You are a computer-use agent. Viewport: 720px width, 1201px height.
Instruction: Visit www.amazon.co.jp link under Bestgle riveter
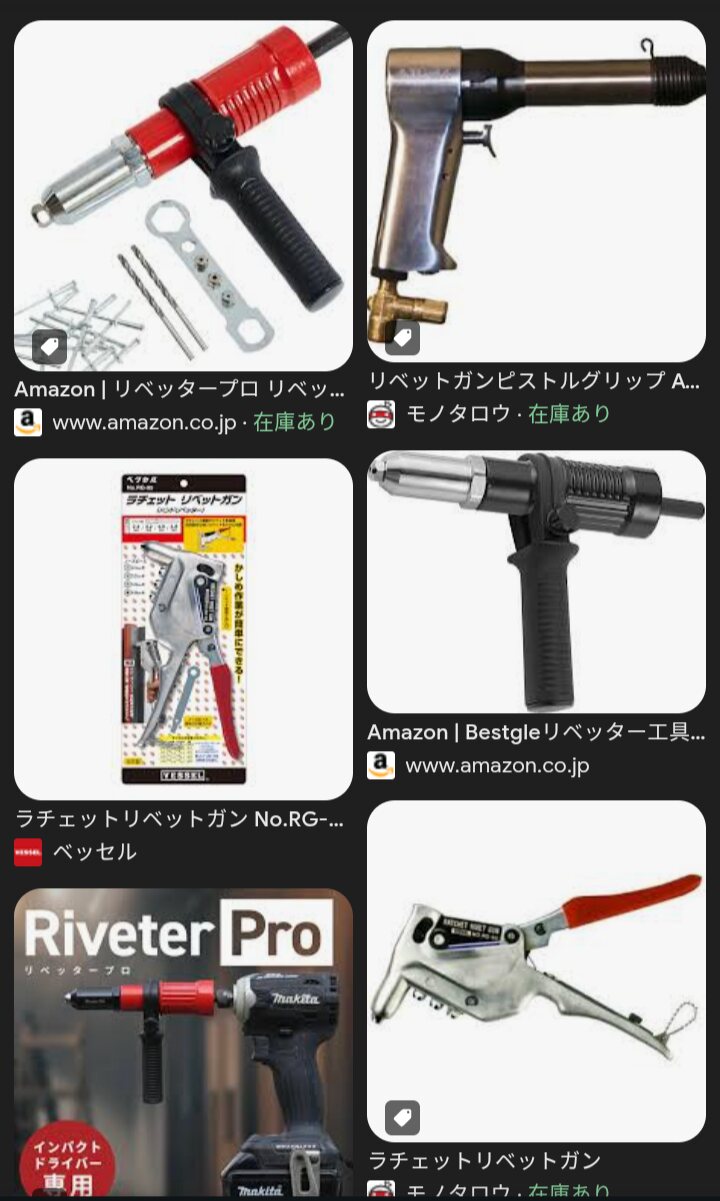click(497, 766)
